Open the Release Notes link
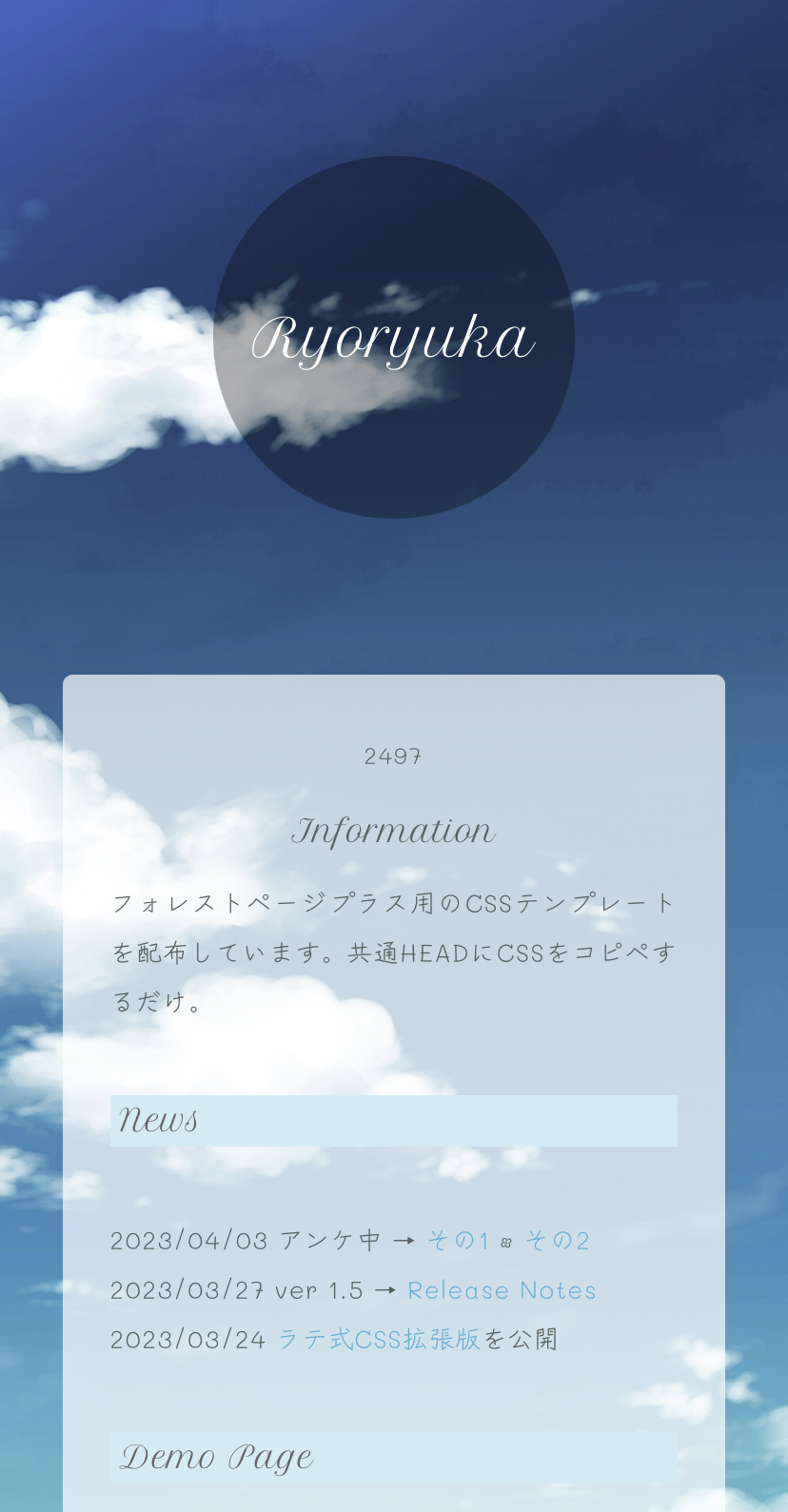The height and width of the screenshot is (1512, 788). 502,1290
